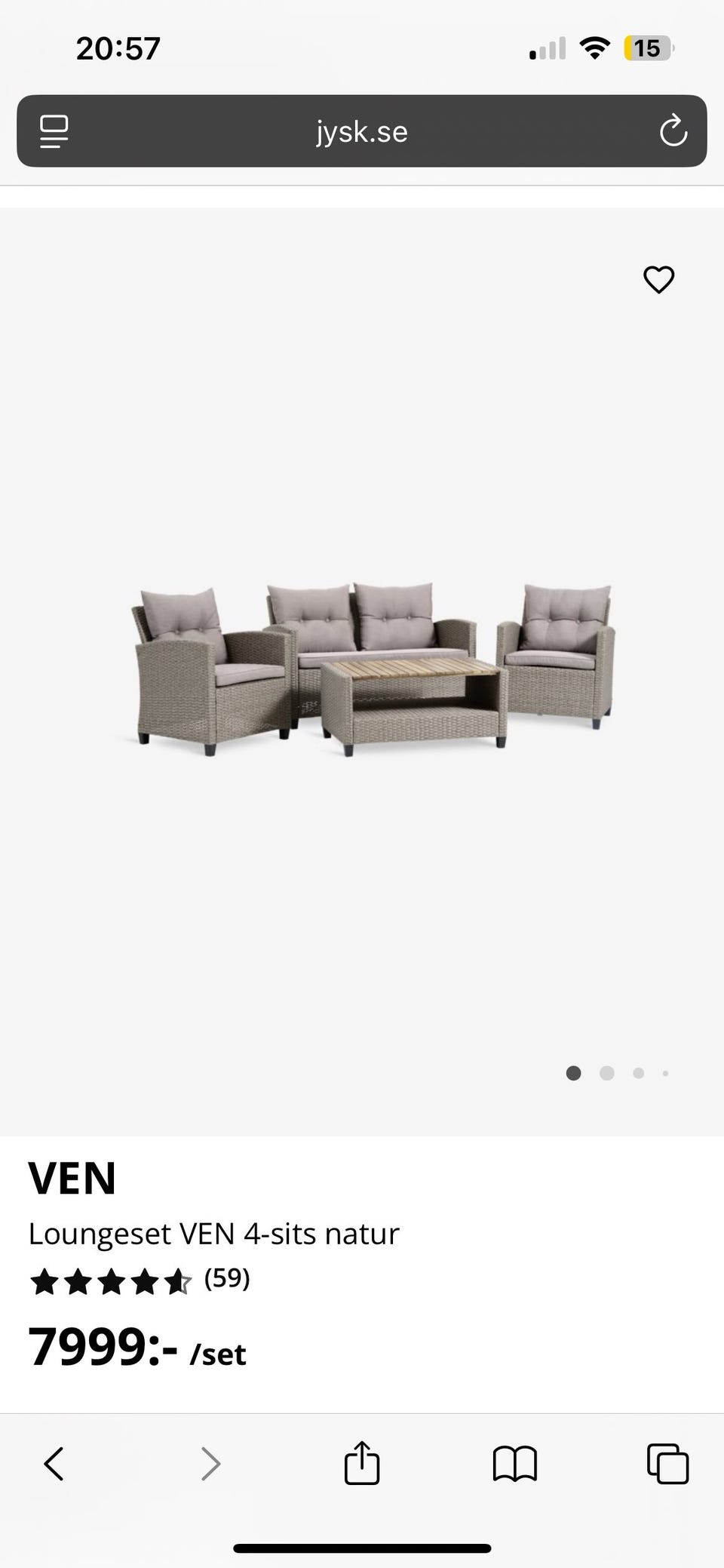Open the VEN loungeset product photo
The image size is (724, 1568).
pyautogui.click(x=373, y=669)
